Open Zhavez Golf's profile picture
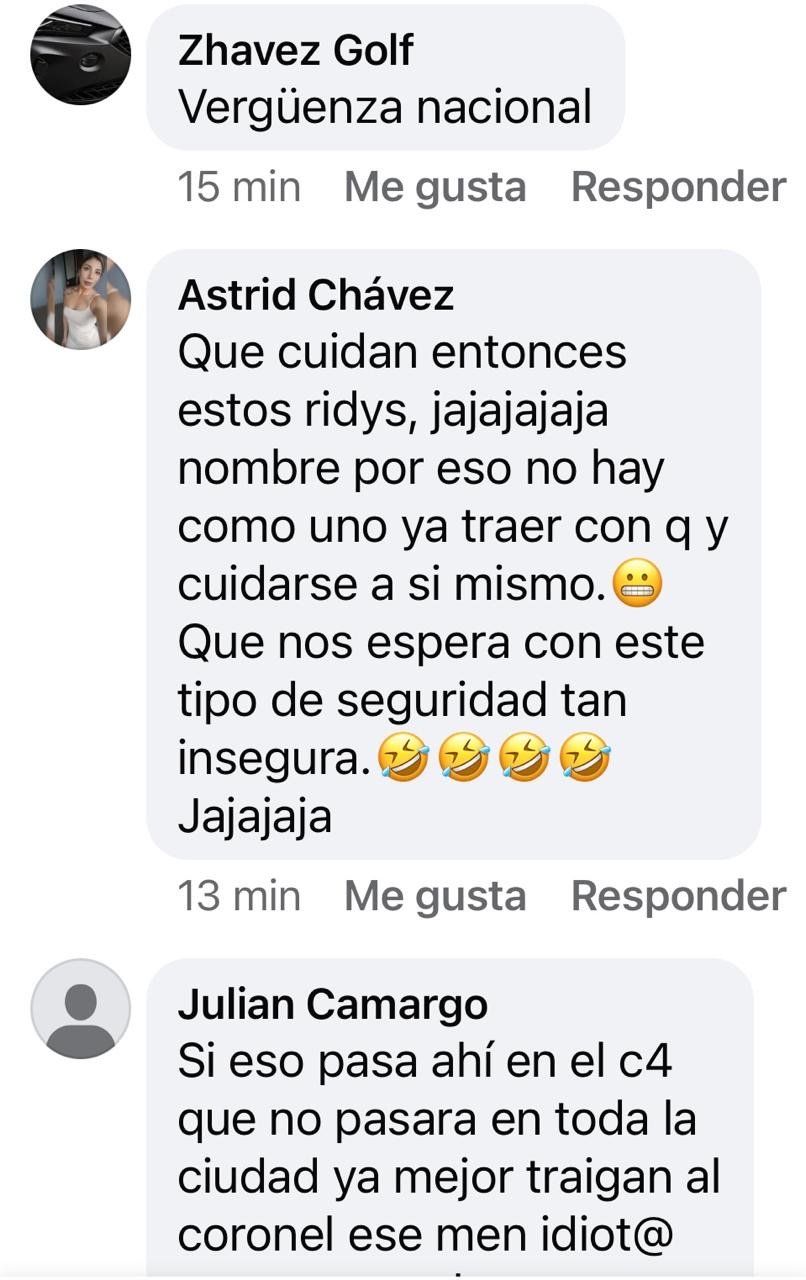 point(80,53)
